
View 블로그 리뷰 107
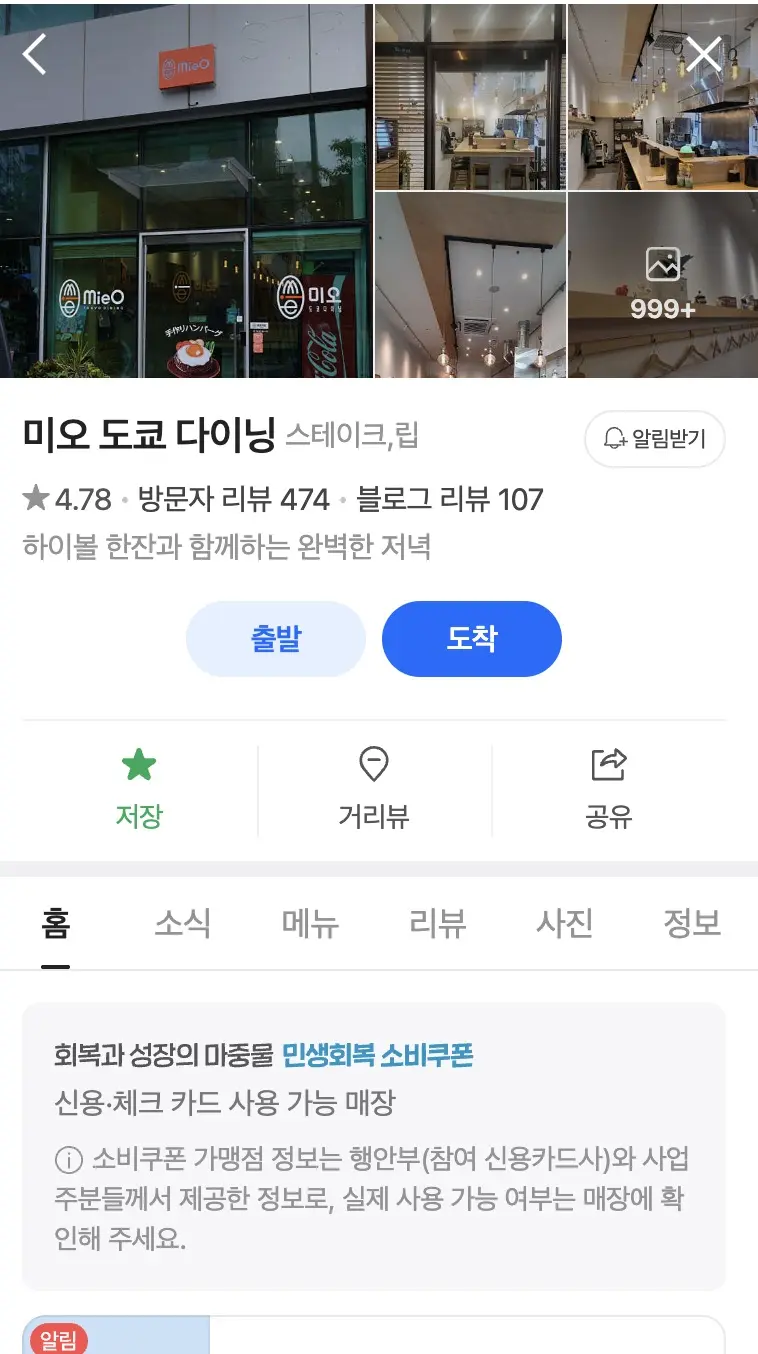pos(450,498)
